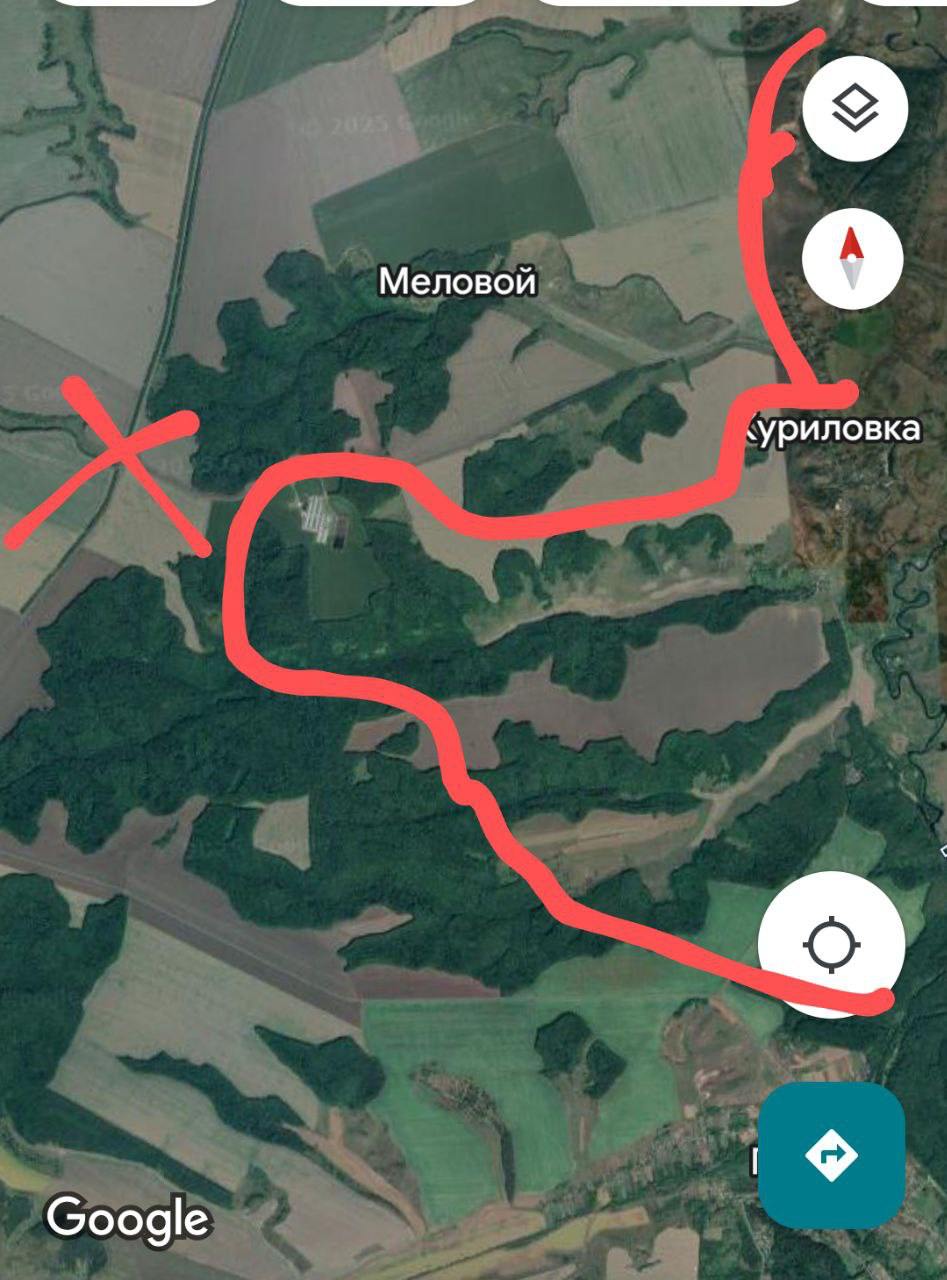Open the map layers selector

click(x=855, y=107)
